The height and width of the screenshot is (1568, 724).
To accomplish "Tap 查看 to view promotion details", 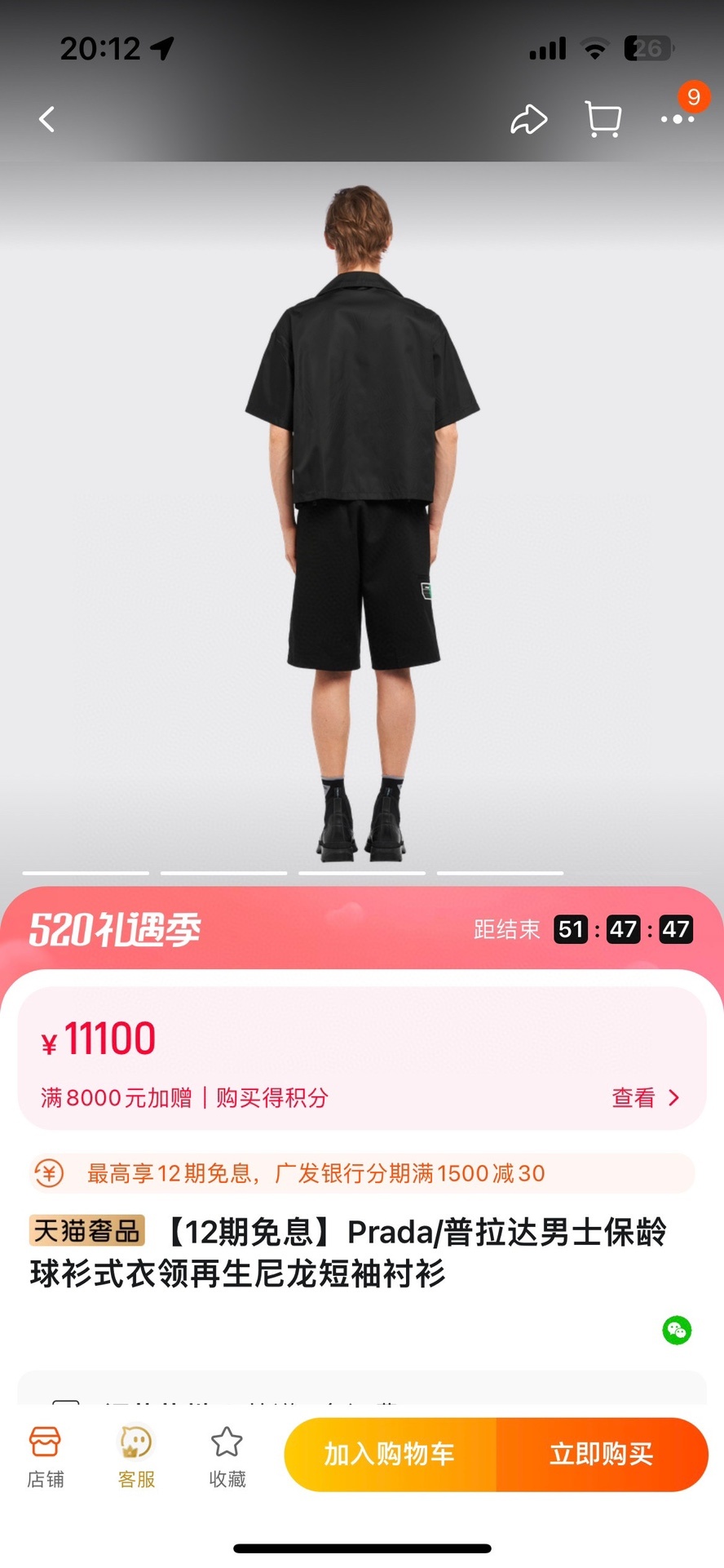I will [x=644, y=1098].
